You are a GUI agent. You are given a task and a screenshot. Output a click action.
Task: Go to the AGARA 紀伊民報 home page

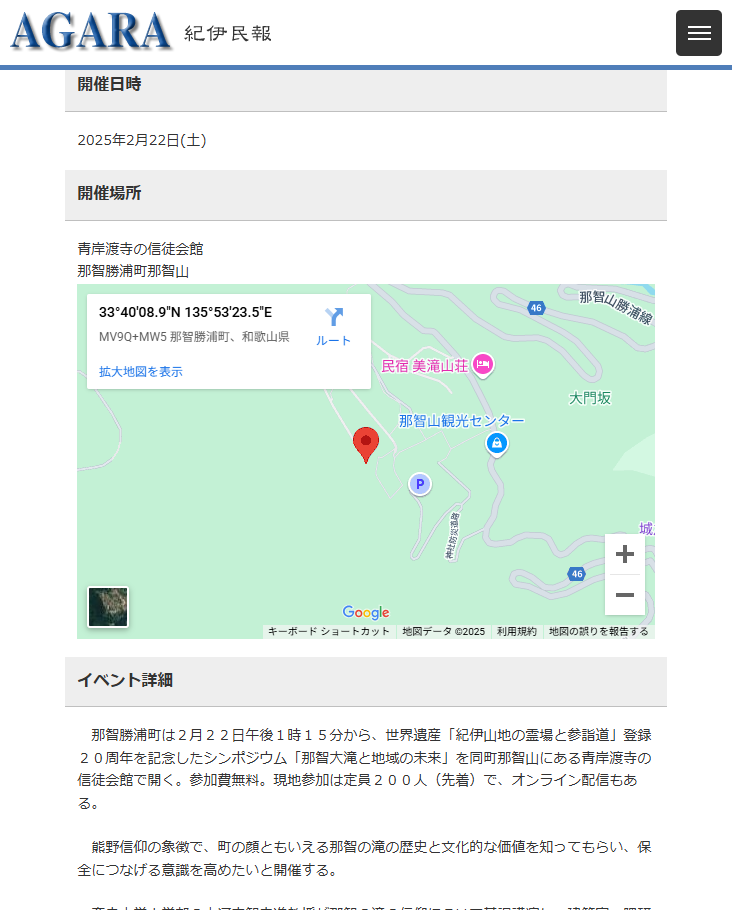[x=141, y=32]
